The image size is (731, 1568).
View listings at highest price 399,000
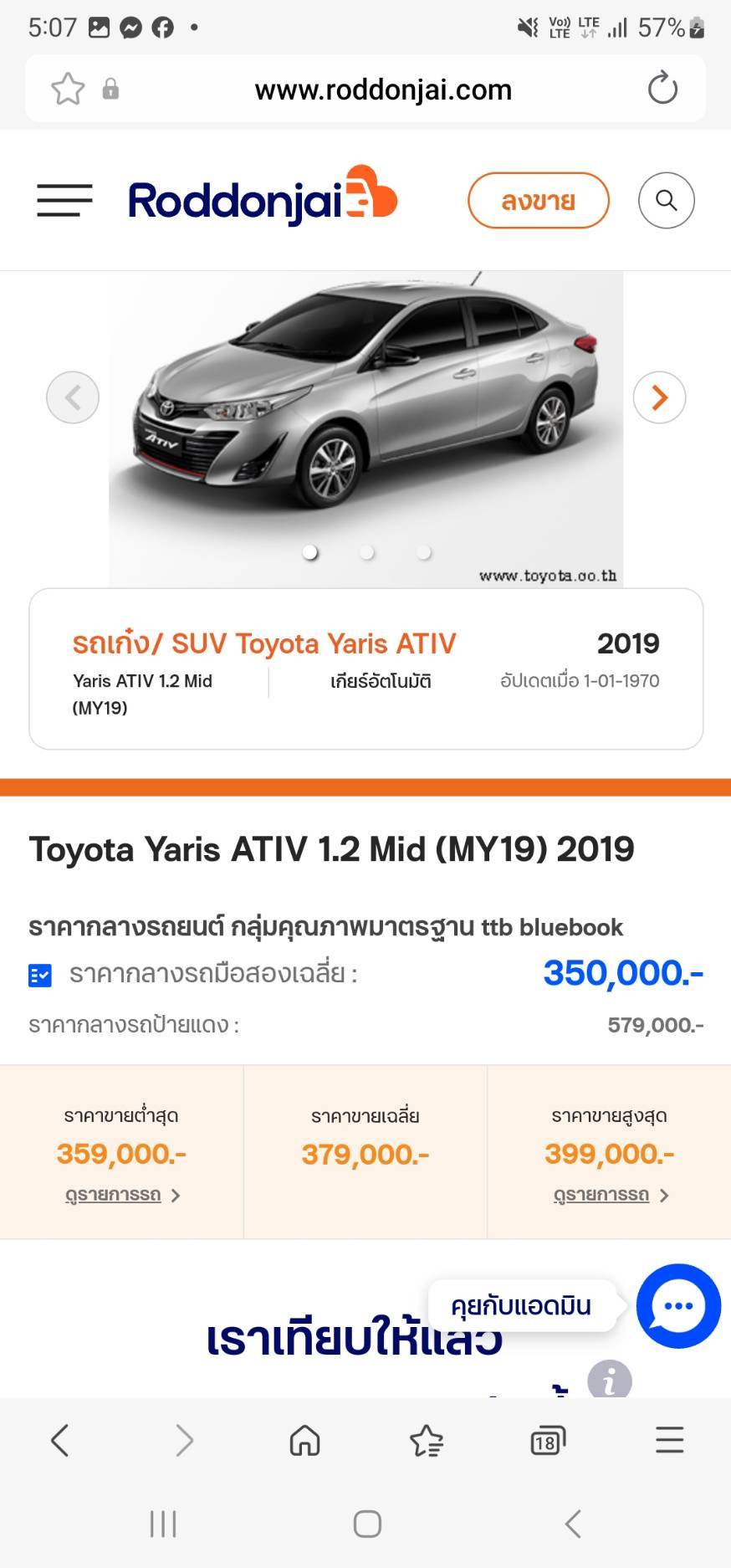(x=610, y=1195)
